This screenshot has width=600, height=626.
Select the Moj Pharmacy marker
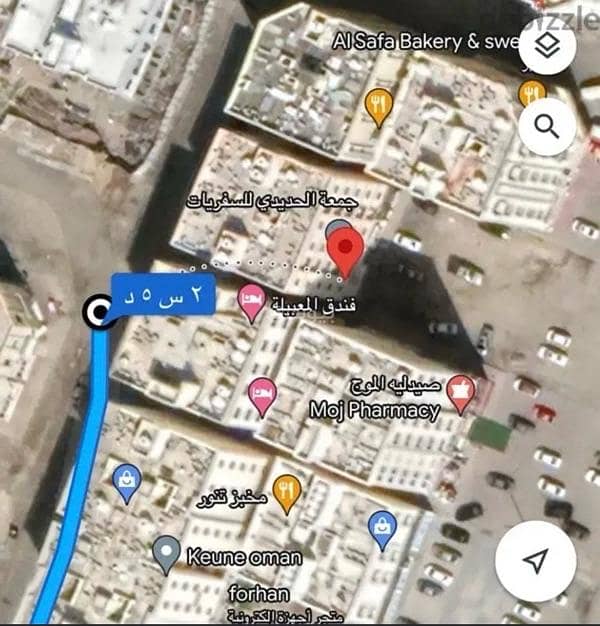tap(460, 392)
